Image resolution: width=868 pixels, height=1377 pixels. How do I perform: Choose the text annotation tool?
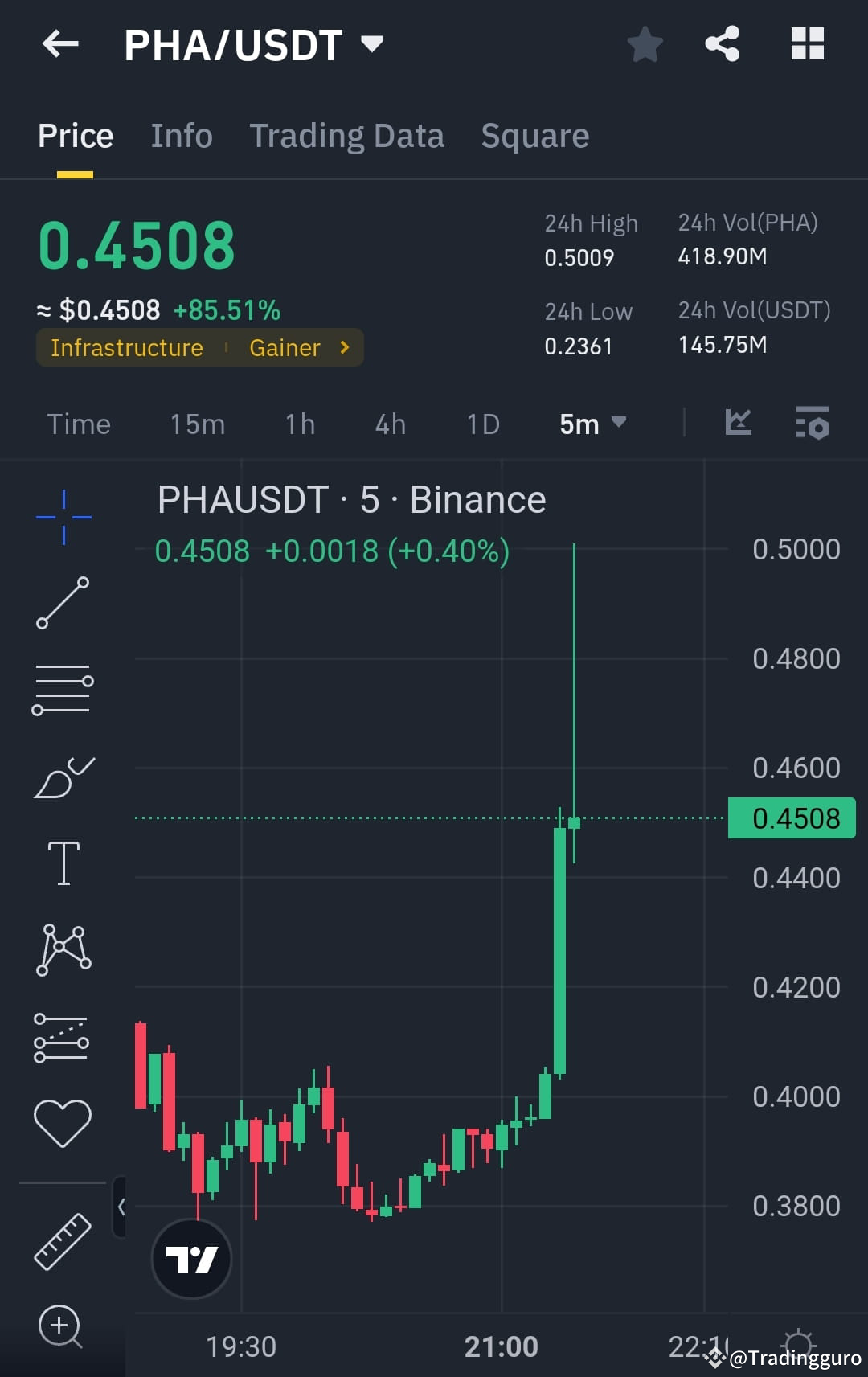pos(63,861)
